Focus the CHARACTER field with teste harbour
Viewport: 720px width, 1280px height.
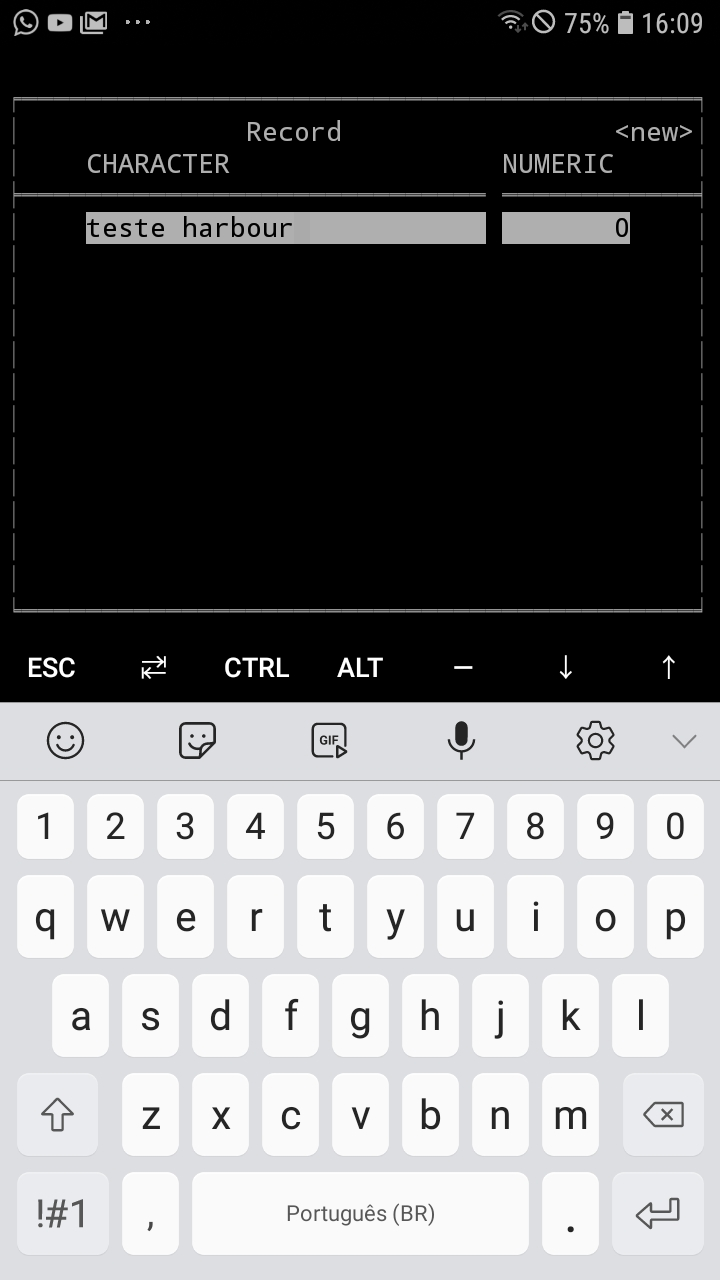point(285,228)
